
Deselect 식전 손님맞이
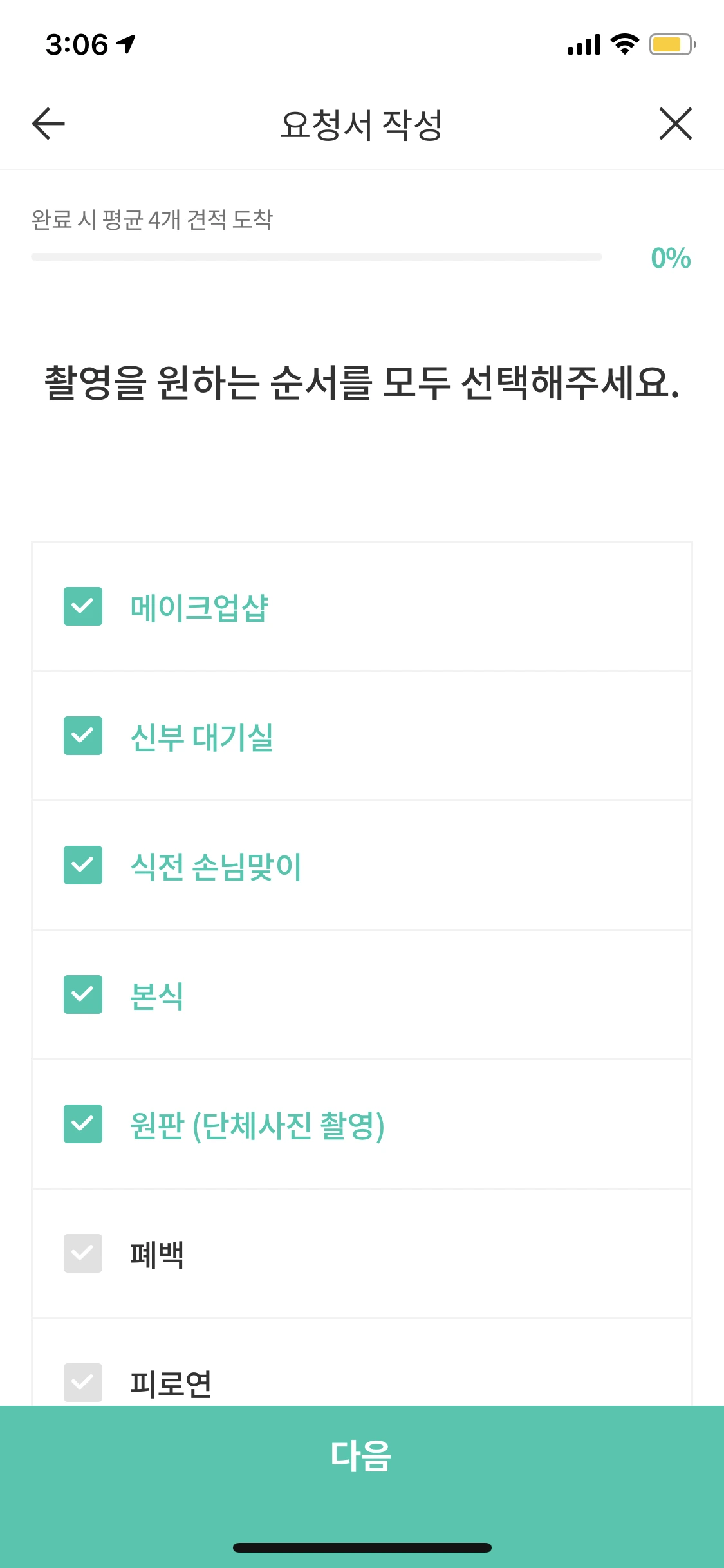(x=83, y=867)
